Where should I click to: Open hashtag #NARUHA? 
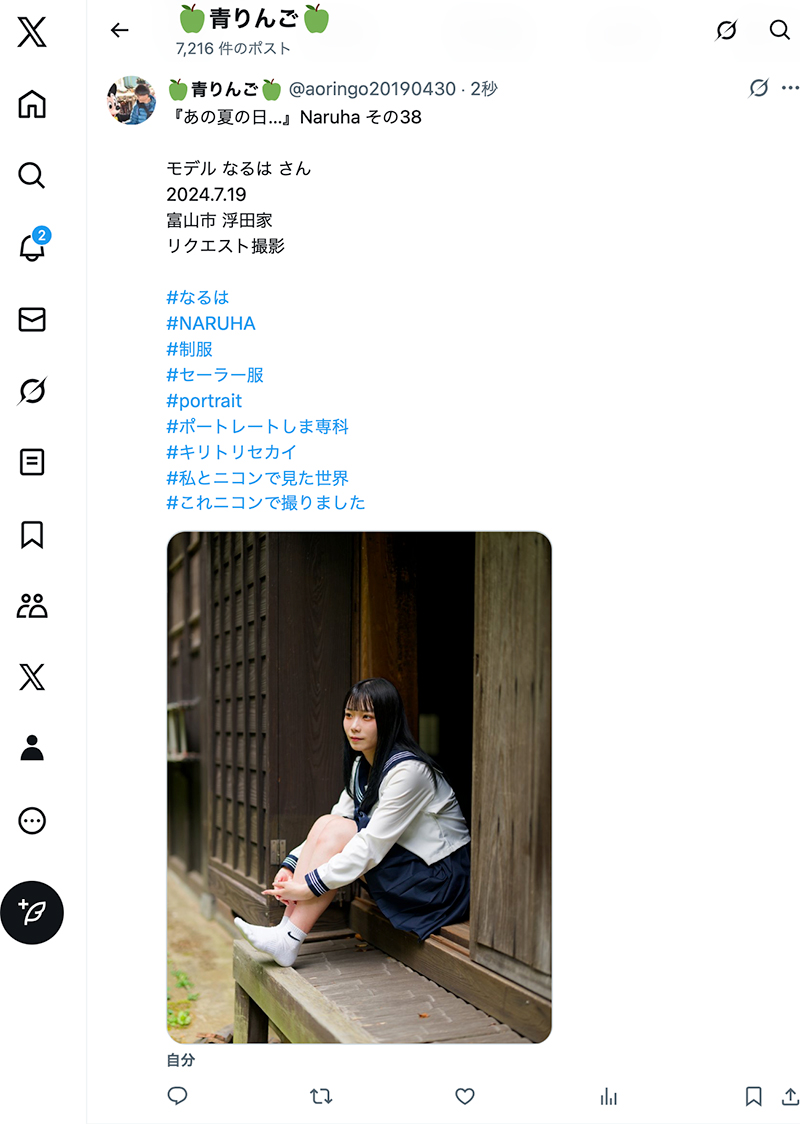tap(211, 323)
